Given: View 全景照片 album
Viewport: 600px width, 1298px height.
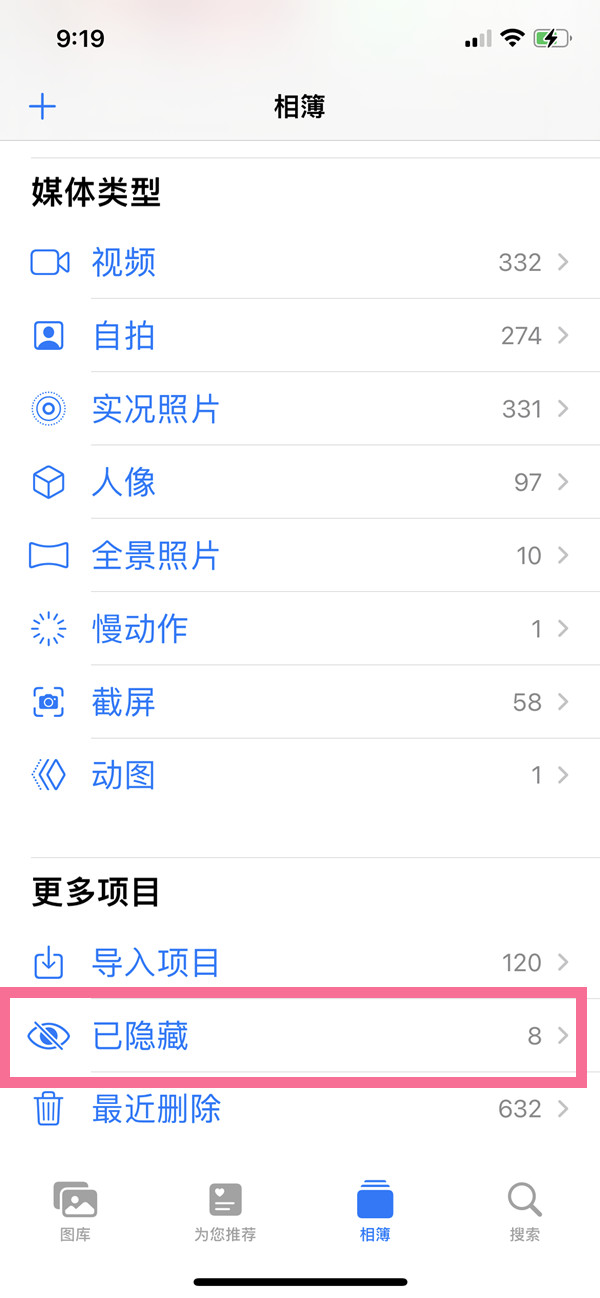Looking at the screenshot, I should [x=300, y=555].
